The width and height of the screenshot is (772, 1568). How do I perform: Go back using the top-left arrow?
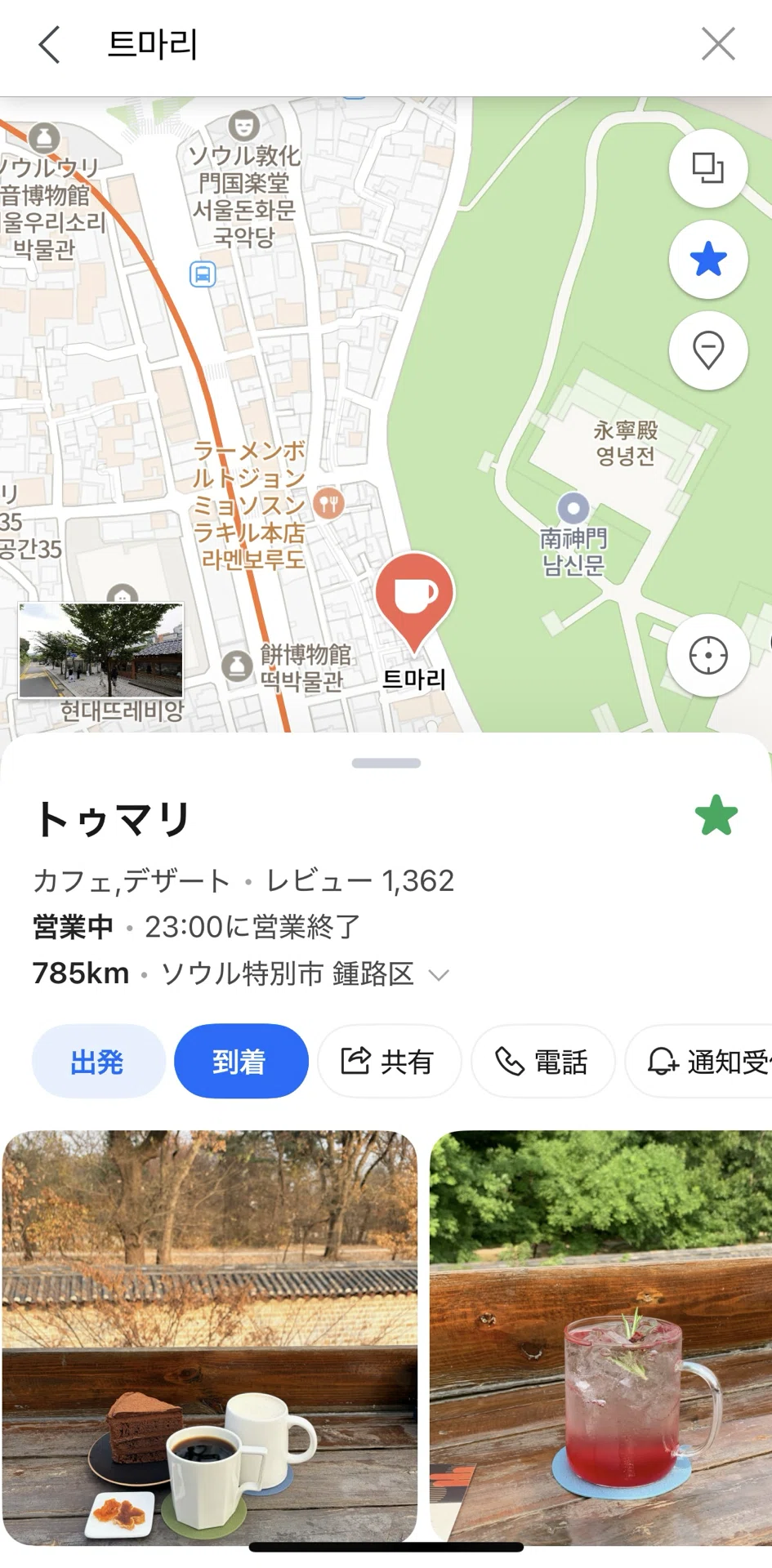(50, 44)
